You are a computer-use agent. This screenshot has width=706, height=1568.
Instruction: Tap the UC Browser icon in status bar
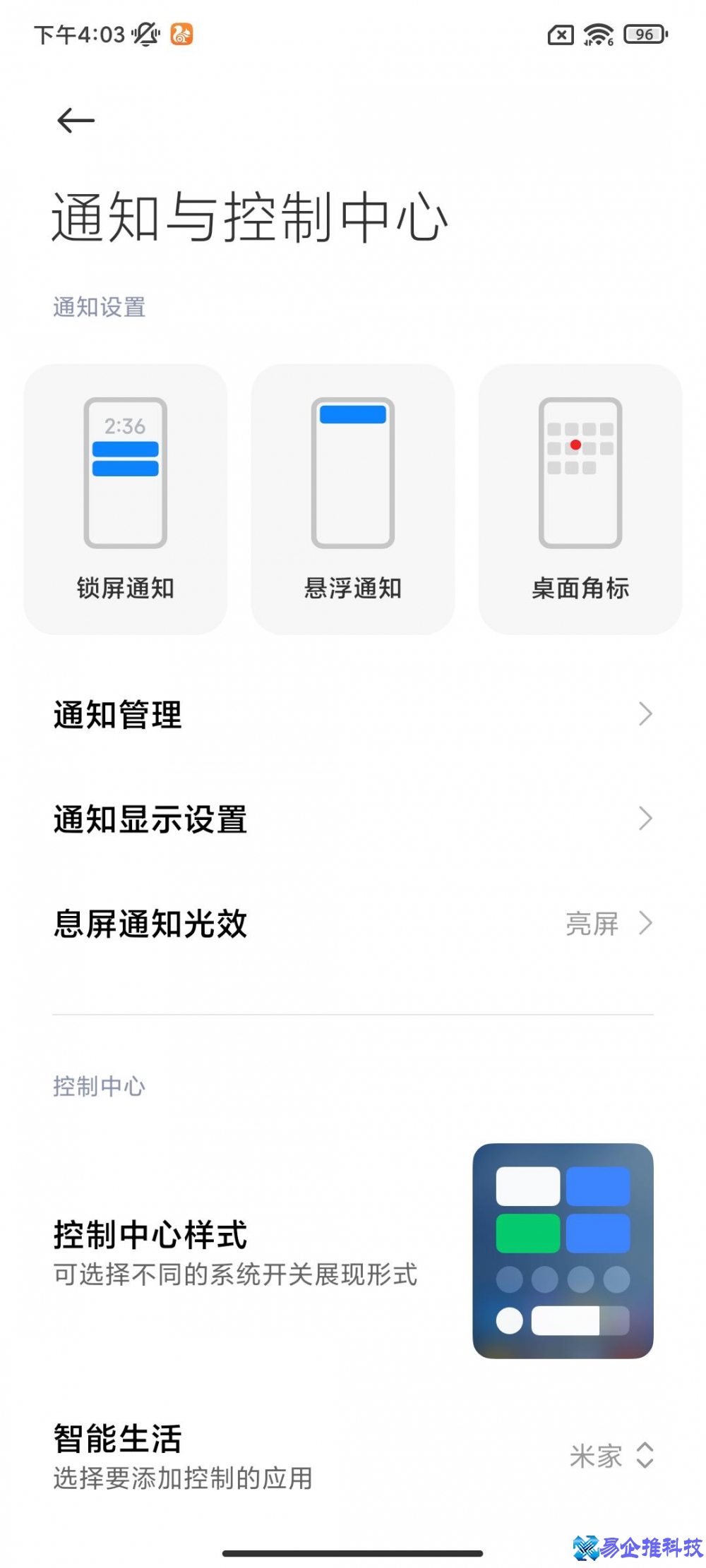(x=181, y=33)
